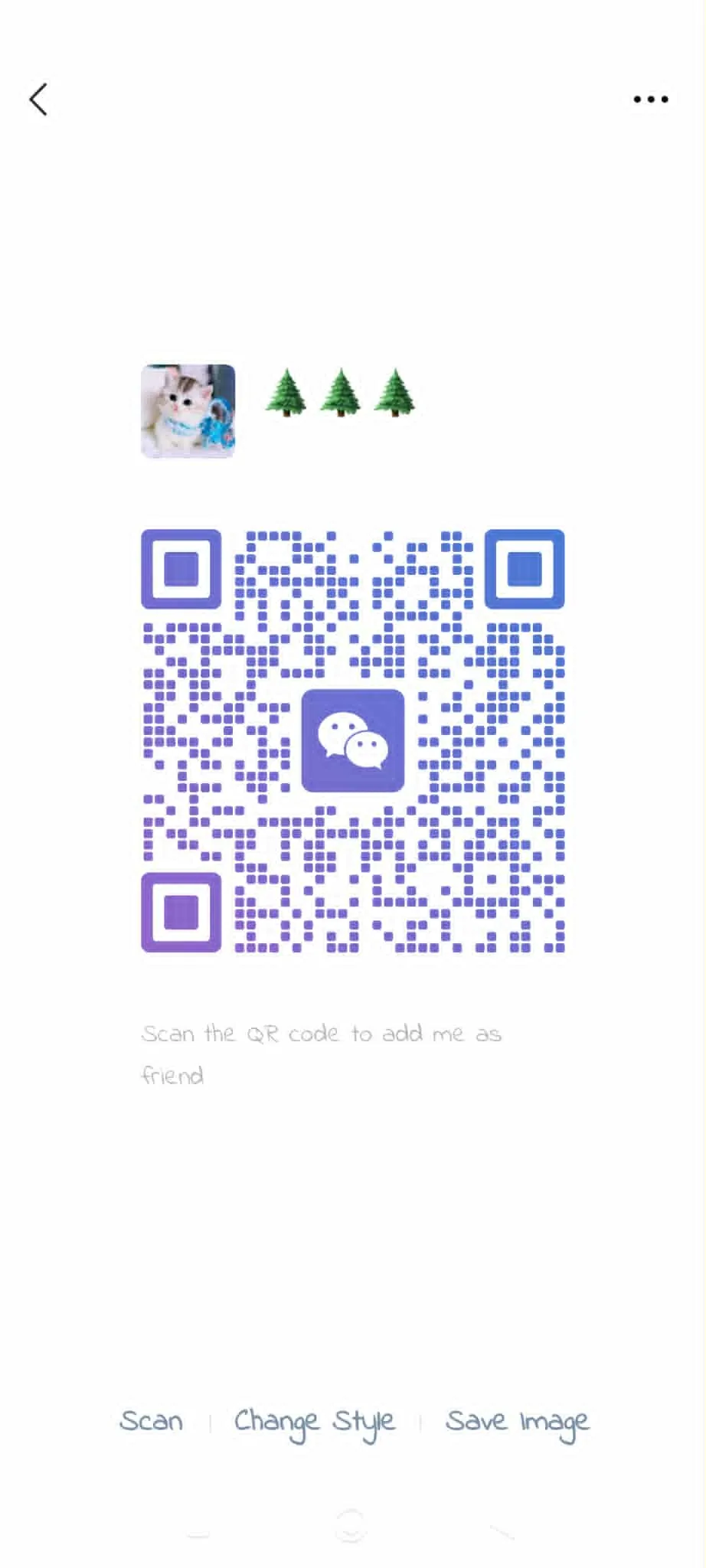
Task: Click Change Style to restyle the QR code
Action: coord(314,1422)
